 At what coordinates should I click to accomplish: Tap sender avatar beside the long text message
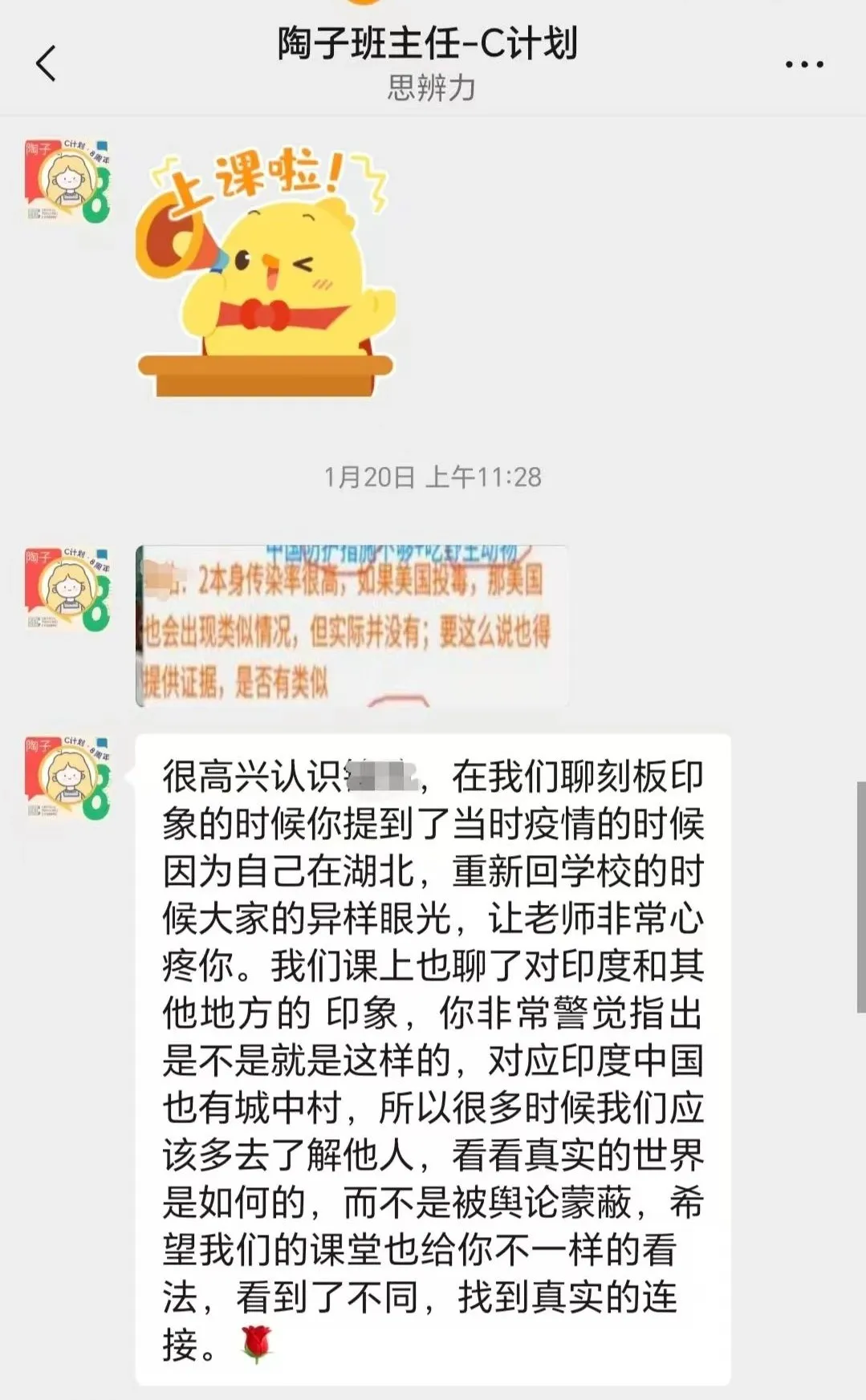[67, 777]
